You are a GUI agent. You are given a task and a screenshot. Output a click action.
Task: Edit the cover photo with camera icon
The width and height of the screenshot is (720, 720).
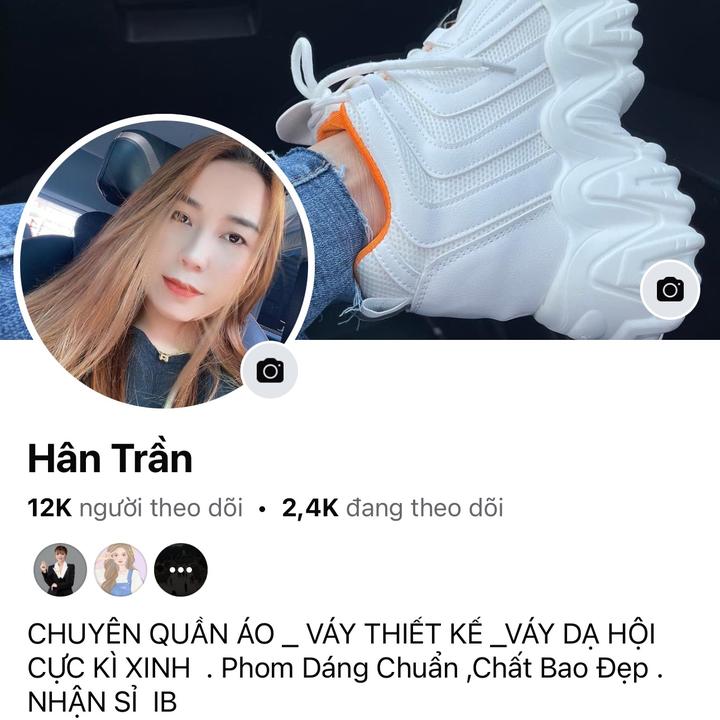click(669, 290)
